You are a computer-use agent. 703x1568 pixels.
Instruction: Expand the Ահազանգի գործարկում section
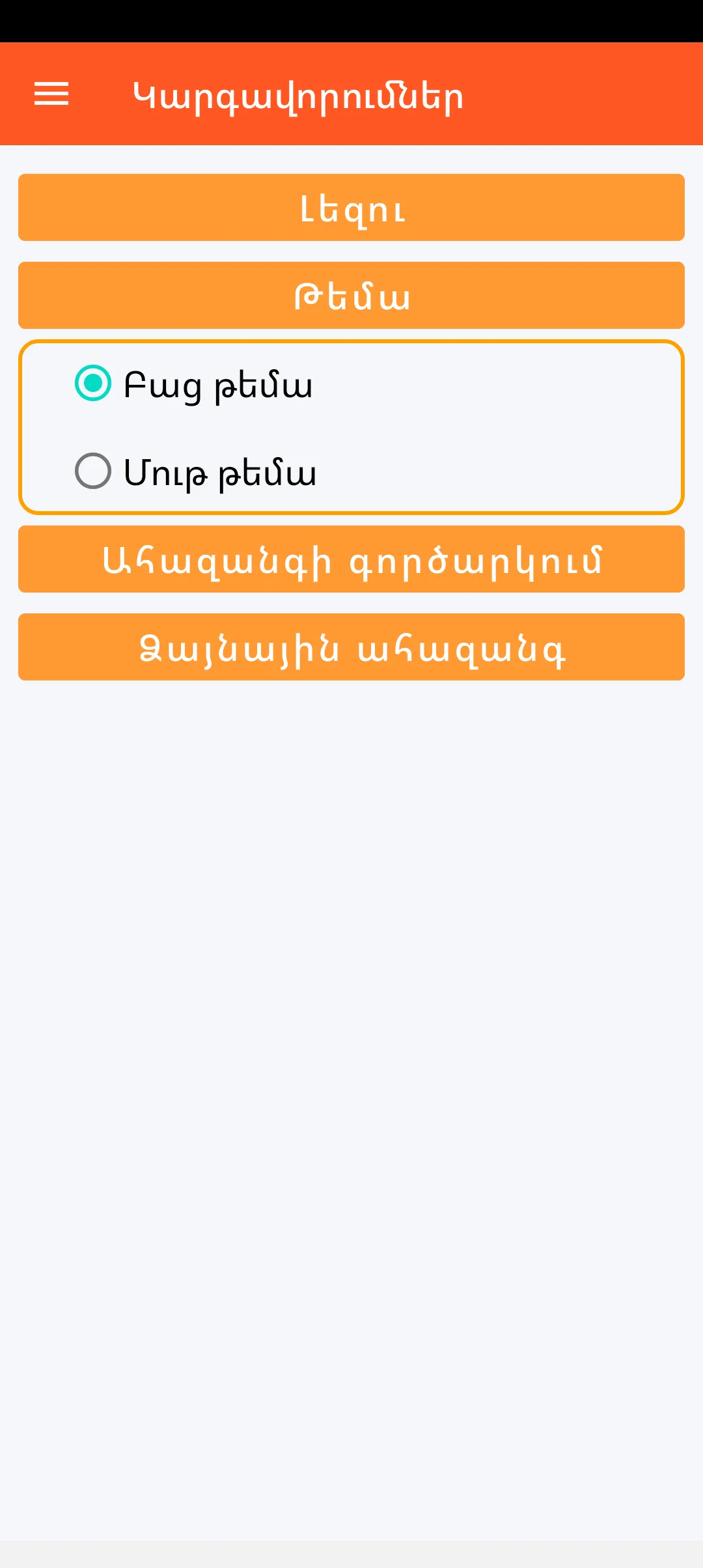click(351, 559)
